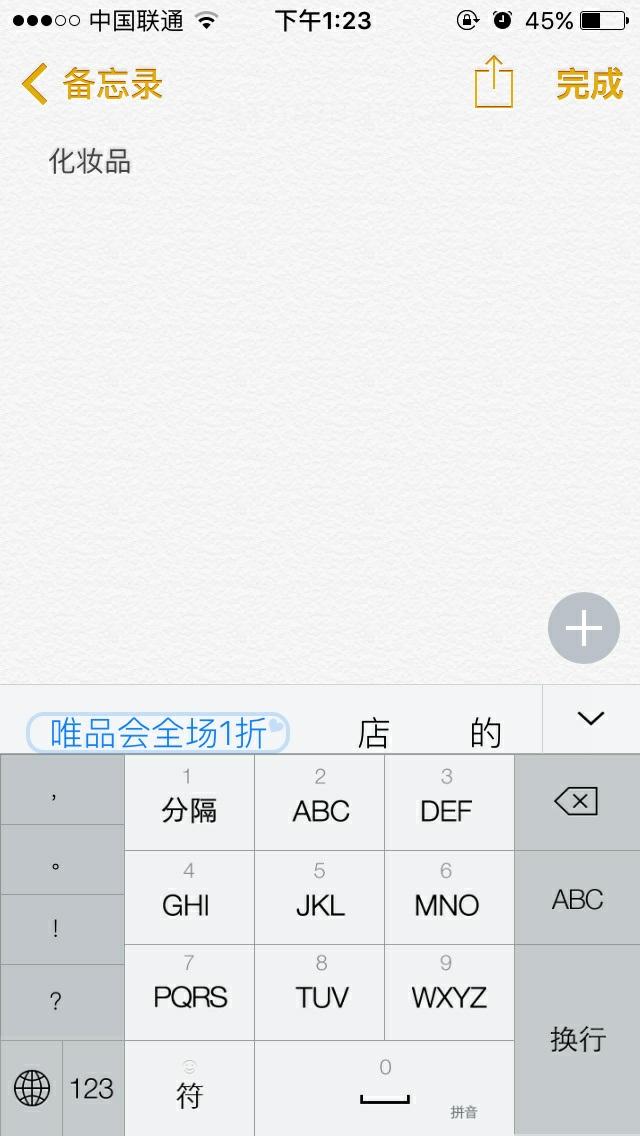Pick the candidate word 店
Viewport: 640px width, 1136px height.
coord(374,733)
